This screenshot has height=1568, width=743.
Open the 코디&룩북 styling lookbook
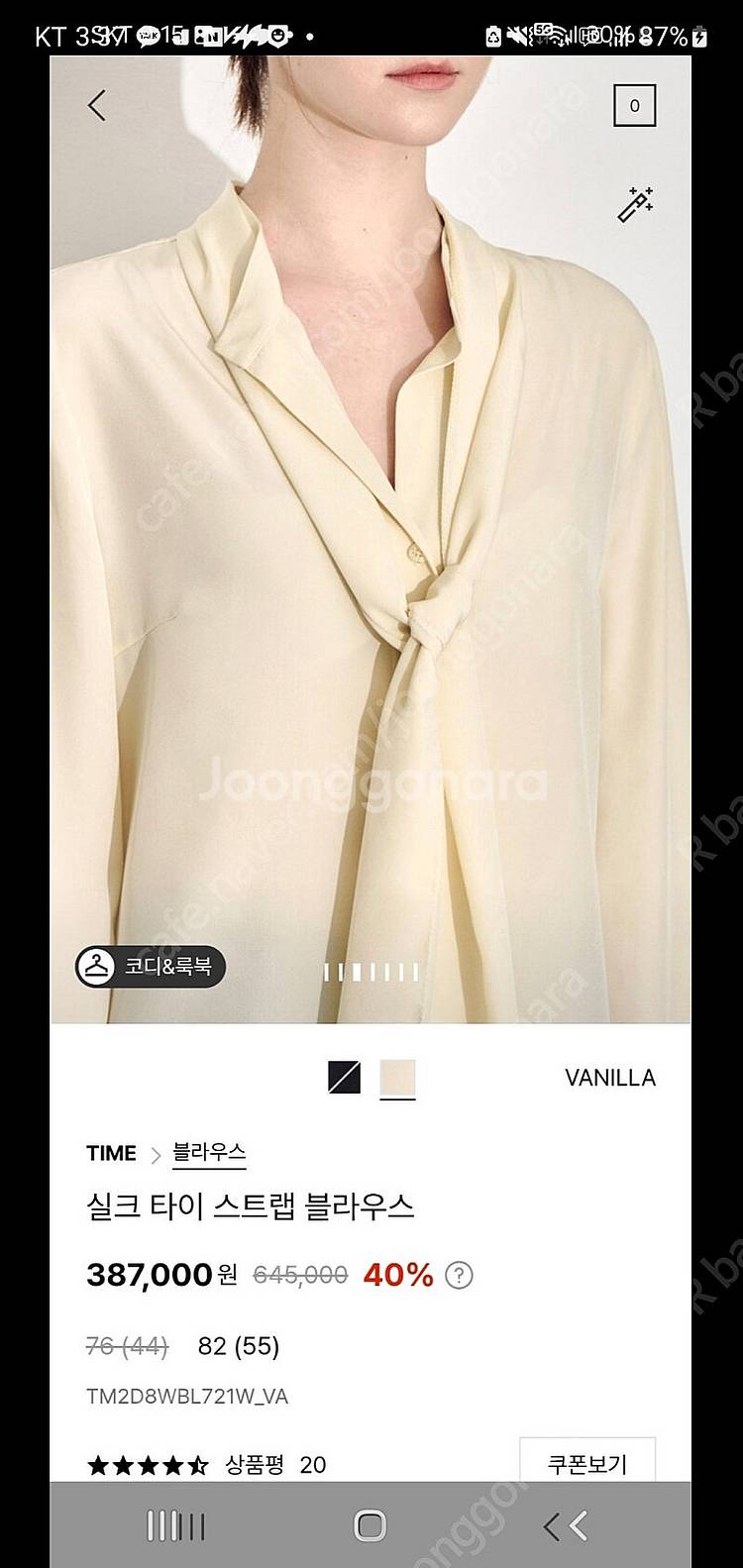click(151, 967)
